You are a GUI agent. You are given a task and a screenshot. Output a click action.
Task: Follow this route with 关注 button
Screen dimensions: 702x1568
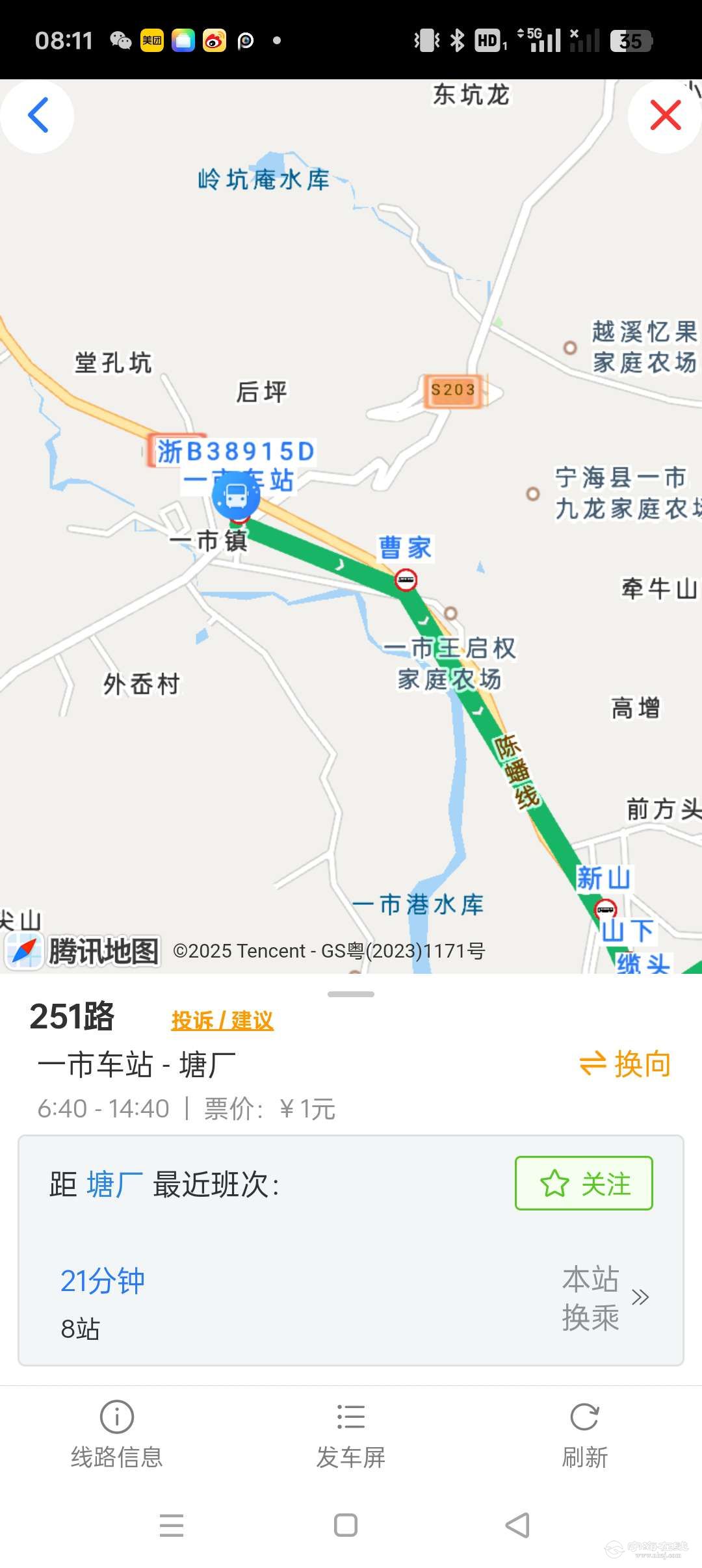[584, 1183]
